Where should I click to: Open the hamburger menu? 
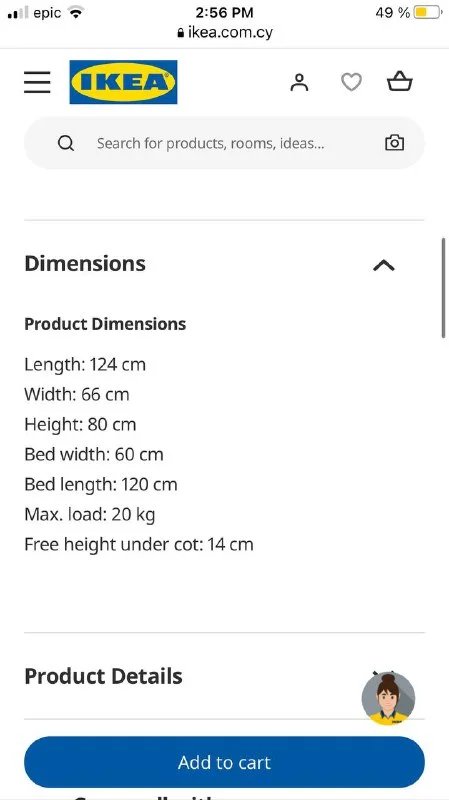pos(37,82)
